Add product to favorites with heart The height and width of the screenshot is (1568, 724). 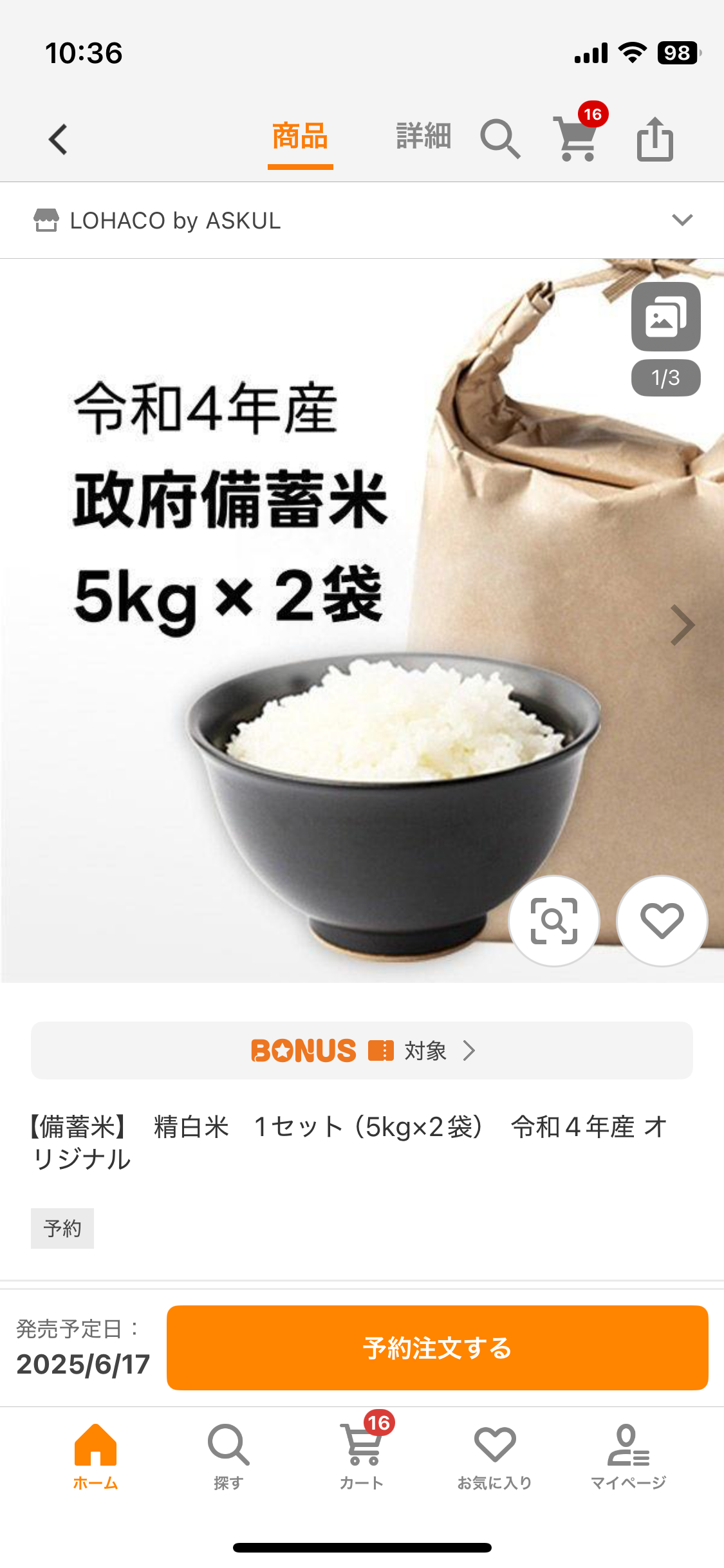662,921
